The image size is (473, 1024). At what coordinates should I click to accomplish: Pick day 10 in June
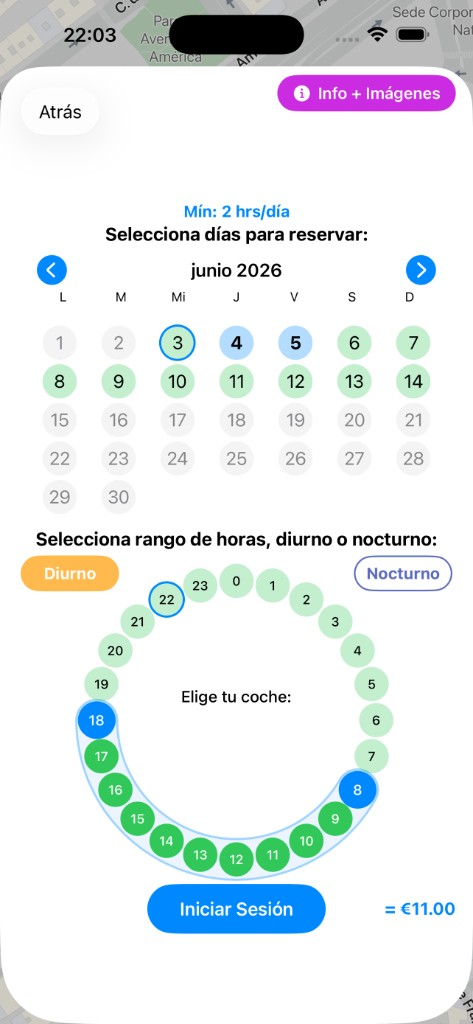click(178, 381)
